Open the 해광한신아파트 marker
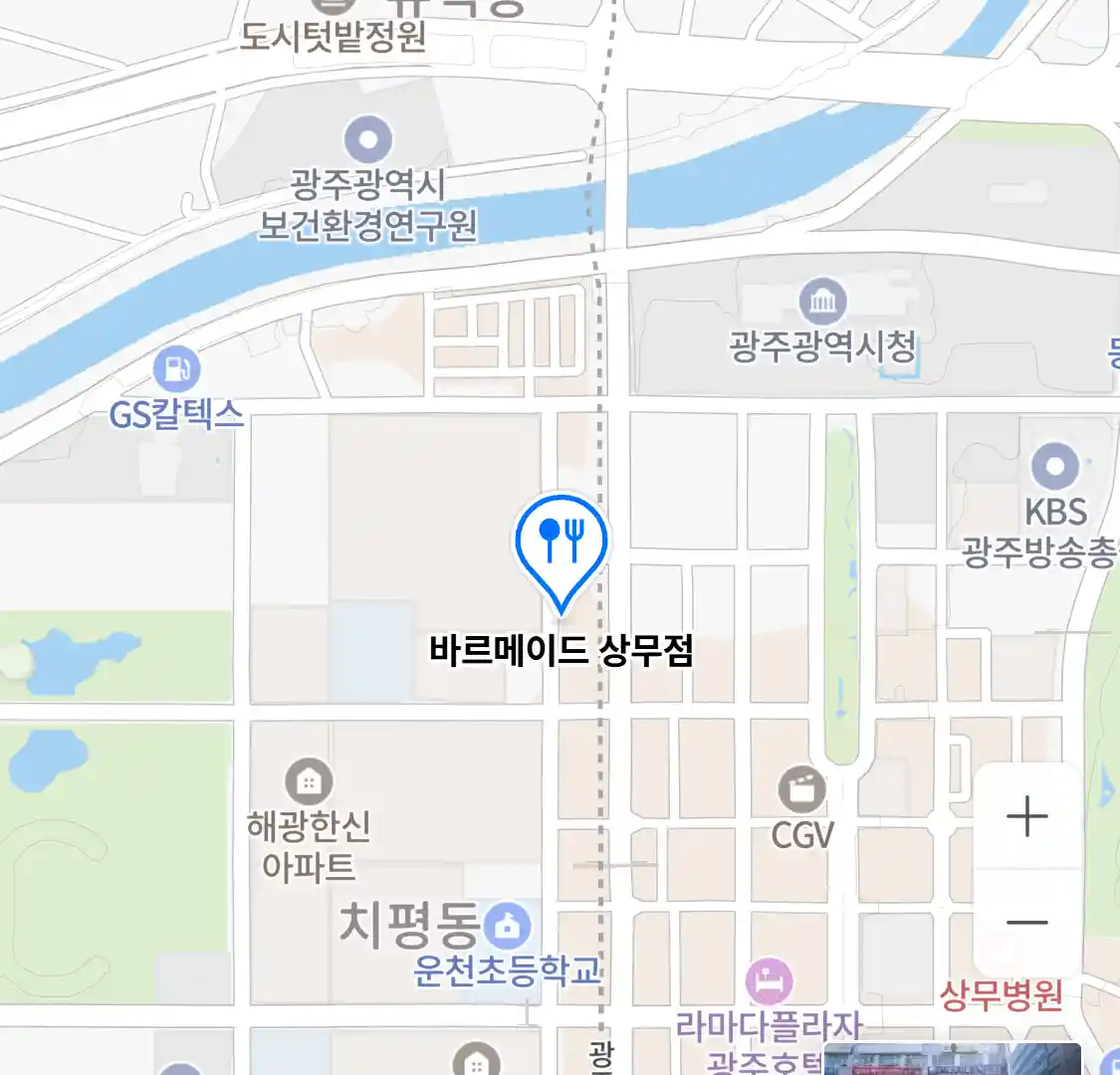The image size is (1120, 1075). pyautogui.click(x=309, y=782)
